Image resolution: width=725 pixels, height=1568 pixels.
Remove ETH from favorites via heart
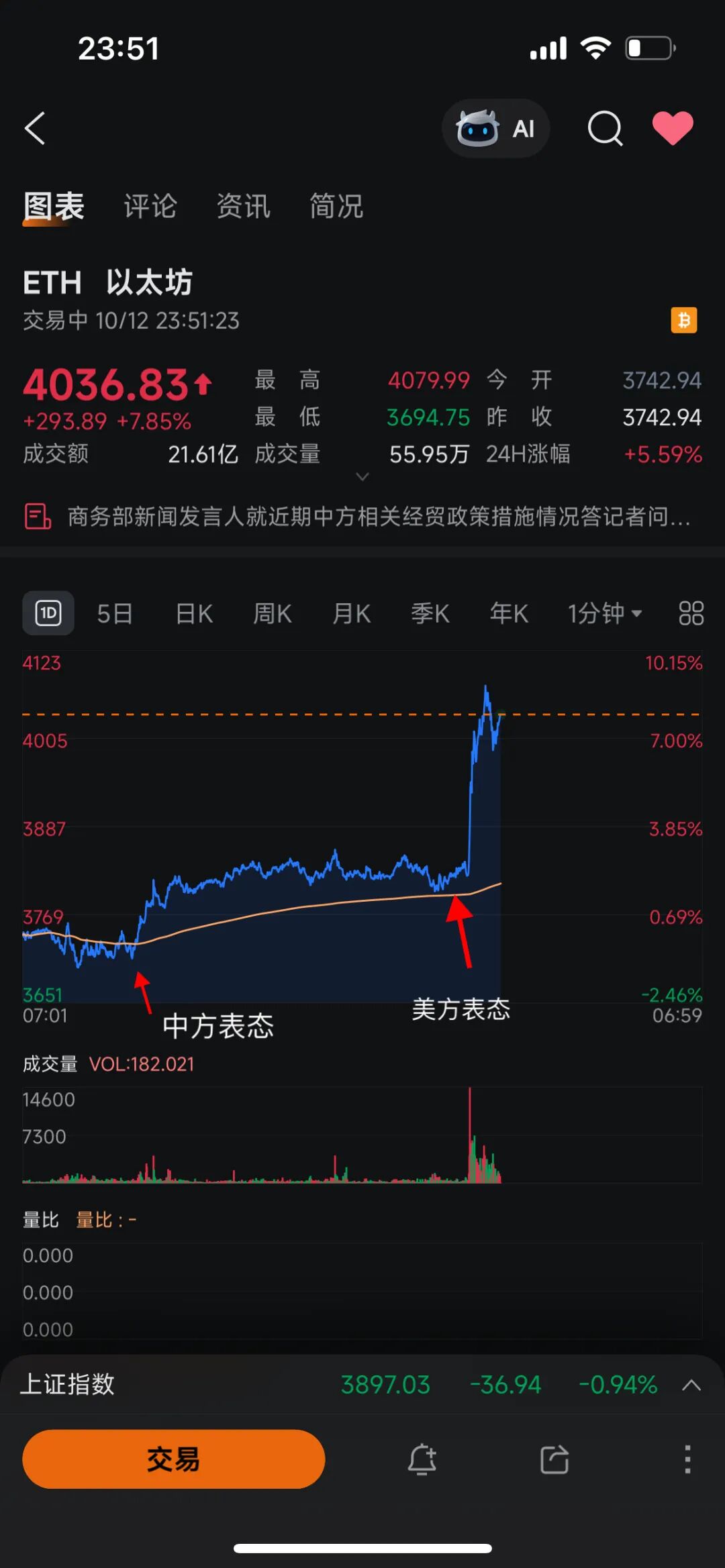[x=673, y=127]
